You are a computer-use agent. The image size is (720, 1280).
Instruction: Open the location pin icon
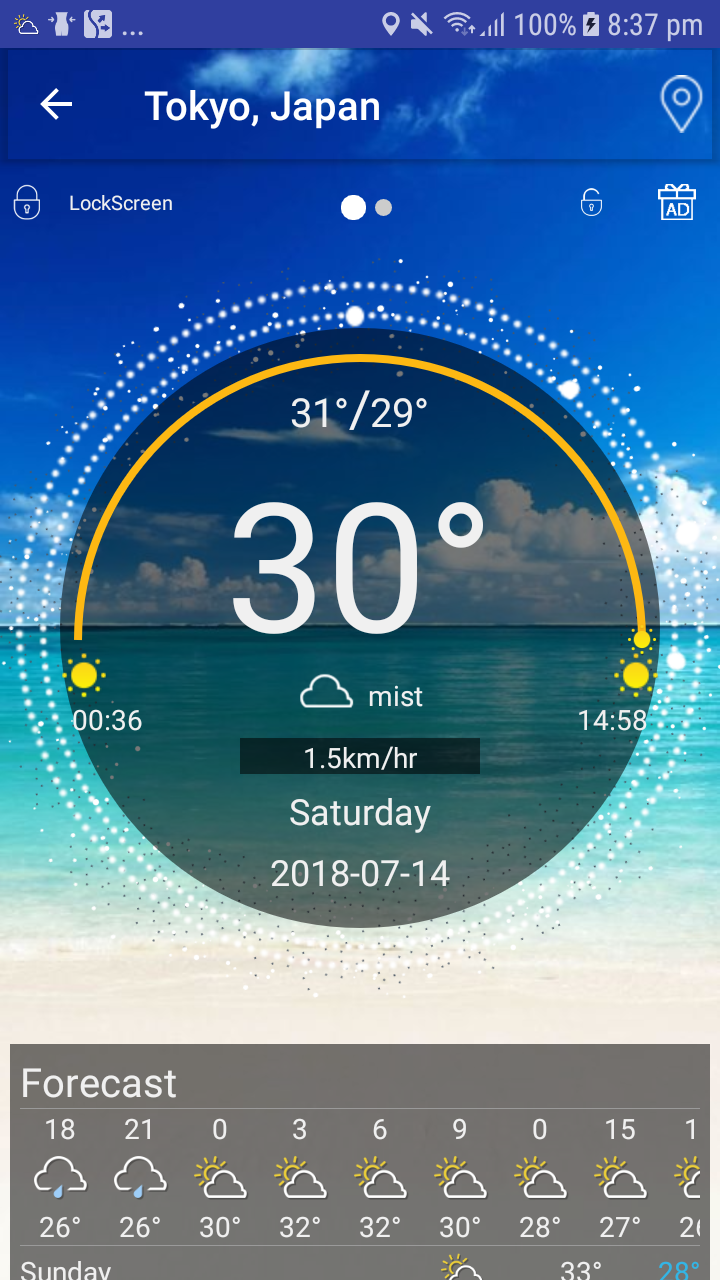tap(681, 105)
